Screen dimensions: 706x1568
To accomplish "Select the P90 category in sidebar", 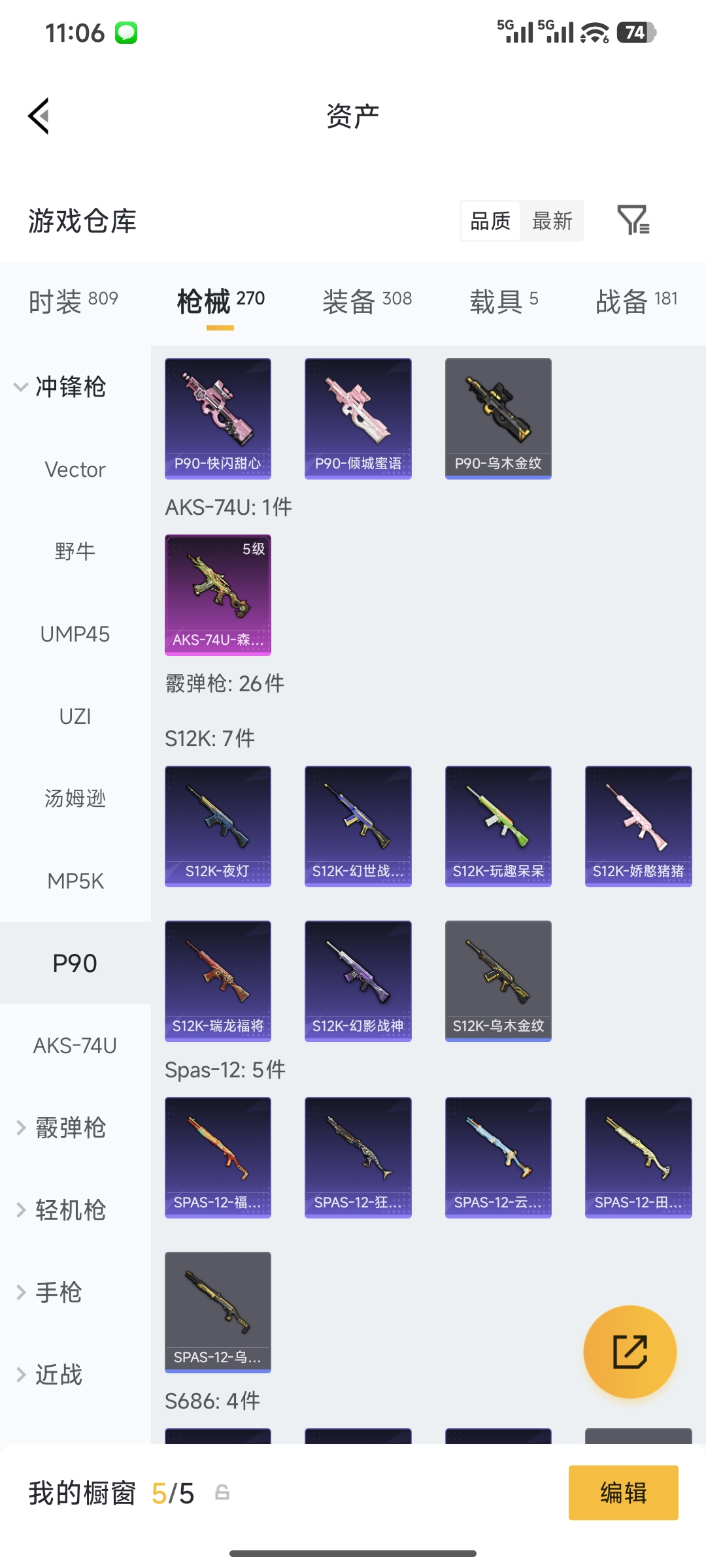I will (x=75, y=963).
